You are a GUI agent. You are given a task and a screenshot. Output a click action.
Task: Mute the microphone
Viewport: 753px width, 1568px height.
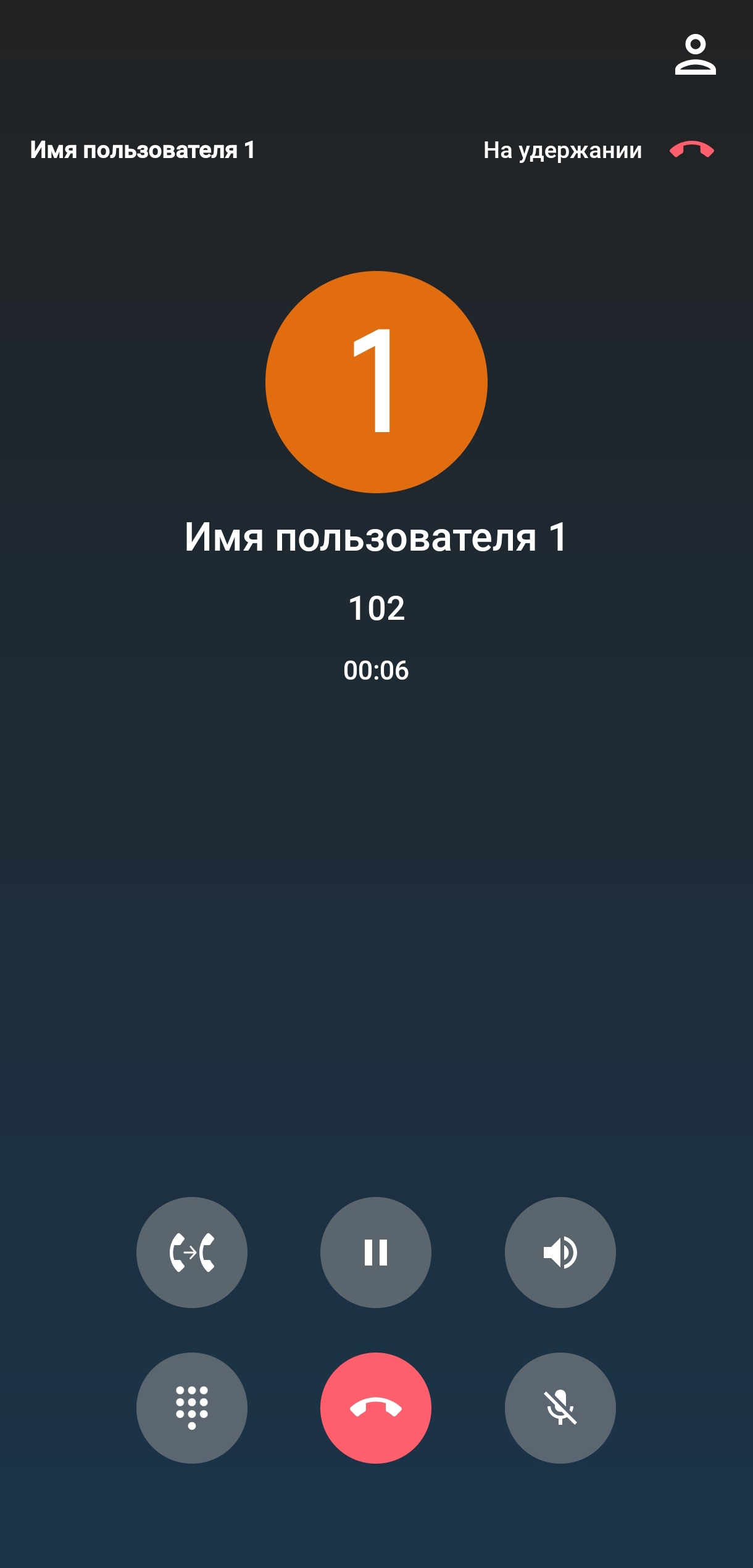560,1407
